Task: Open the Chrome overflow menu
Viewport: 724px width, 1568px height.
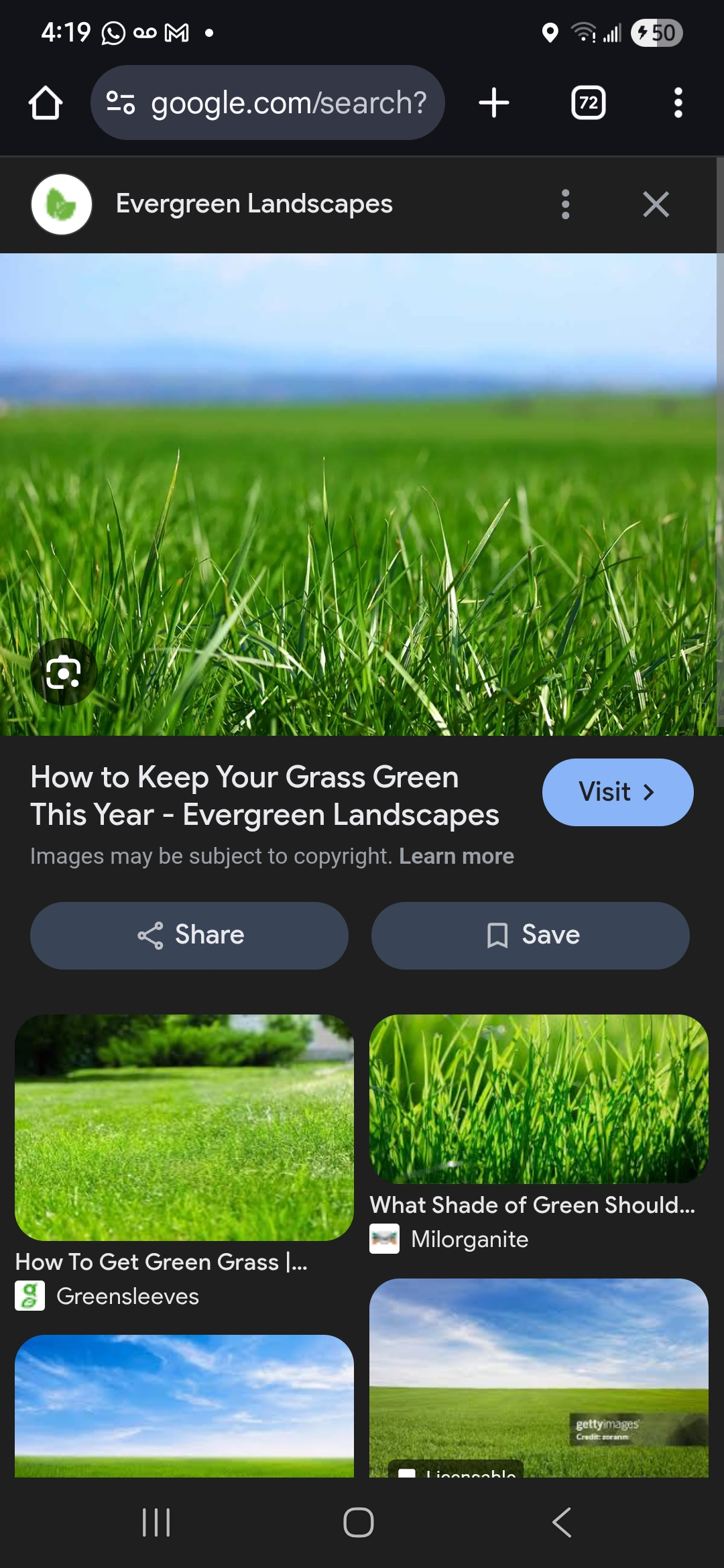Action: 678,103
